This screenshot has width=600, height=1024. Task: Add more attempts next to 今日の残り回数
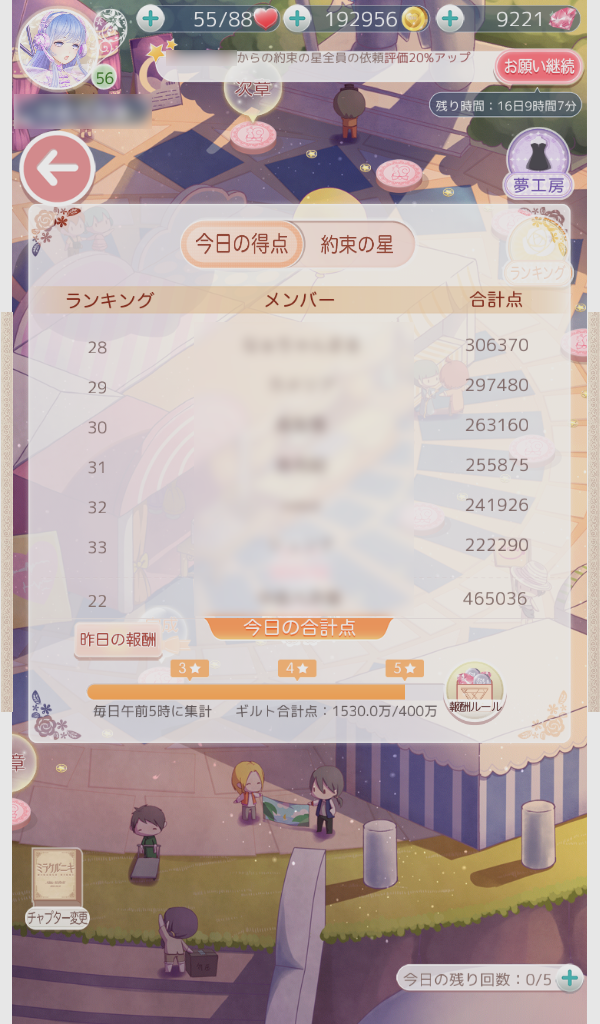point(570,978)
